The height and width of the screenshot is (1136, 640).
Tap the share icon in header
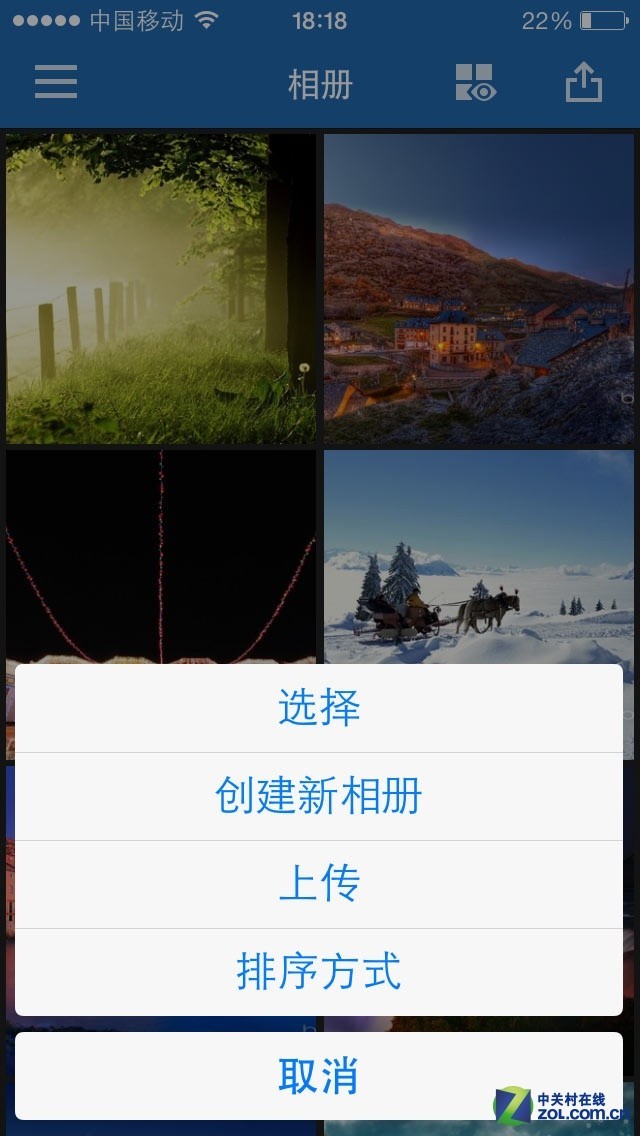pyautogui.click(x=584, y=82)
